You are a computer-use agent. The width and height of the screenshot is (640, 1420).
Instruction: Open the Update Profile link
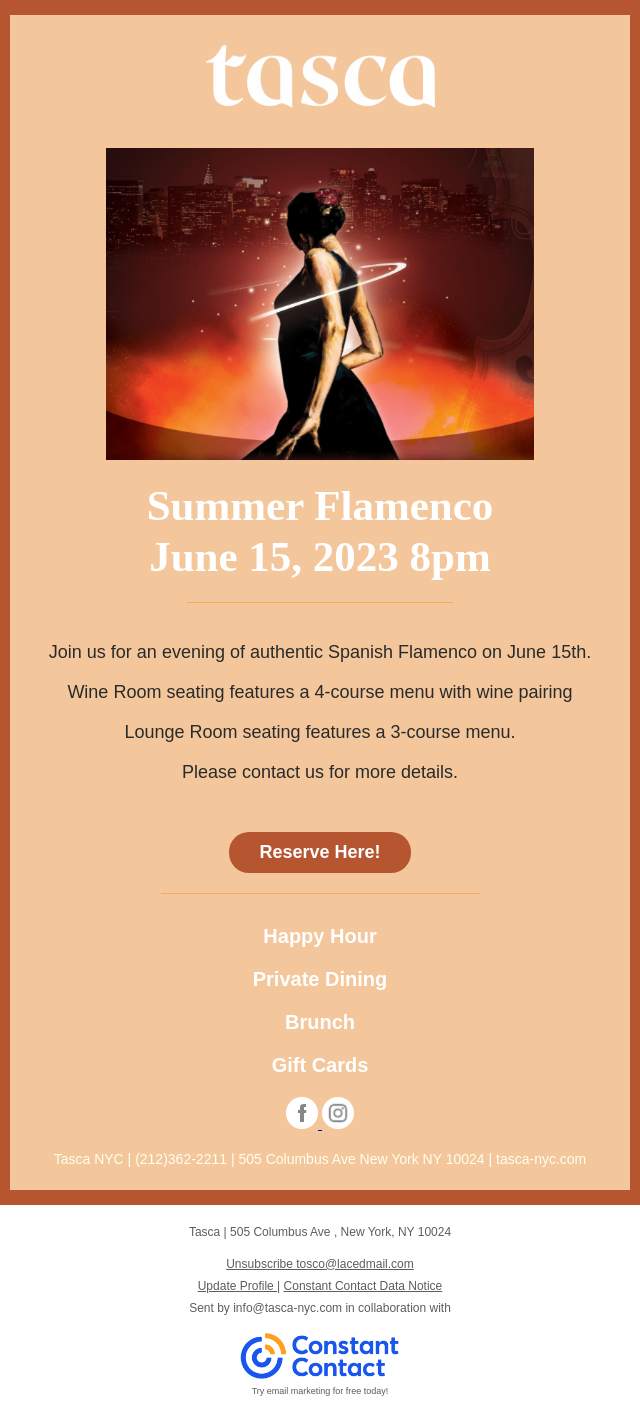click(x=236, y=1286)
